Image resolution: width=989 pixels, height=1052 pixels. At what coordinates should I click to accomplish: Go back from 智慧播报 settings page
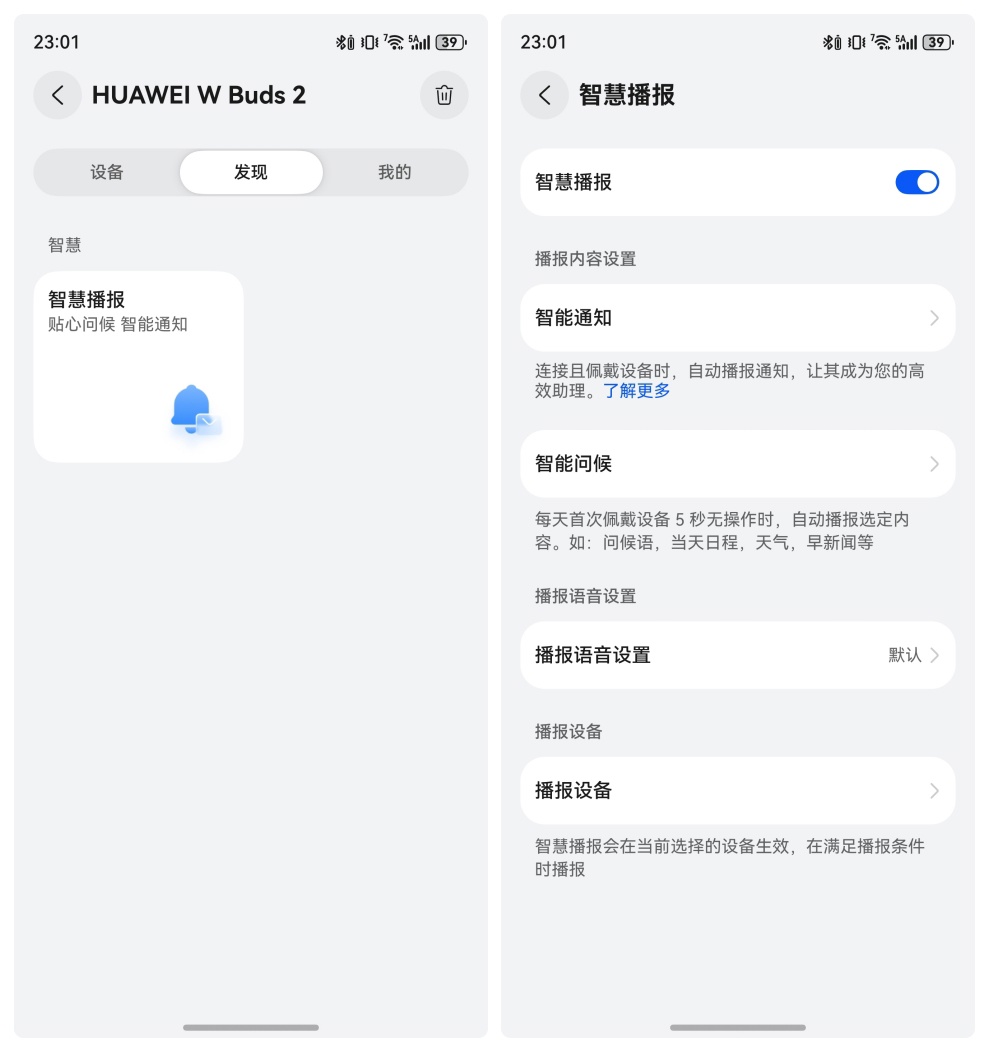point(544,95)
